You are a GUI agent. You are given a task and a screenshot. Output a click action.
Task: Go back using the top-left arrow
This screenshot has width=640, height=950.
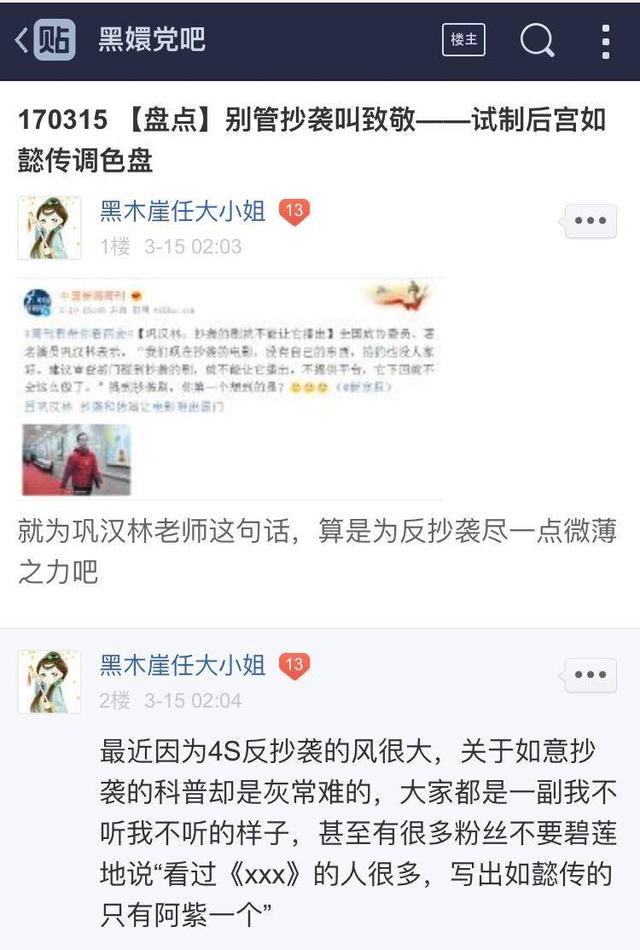(21, 40)
